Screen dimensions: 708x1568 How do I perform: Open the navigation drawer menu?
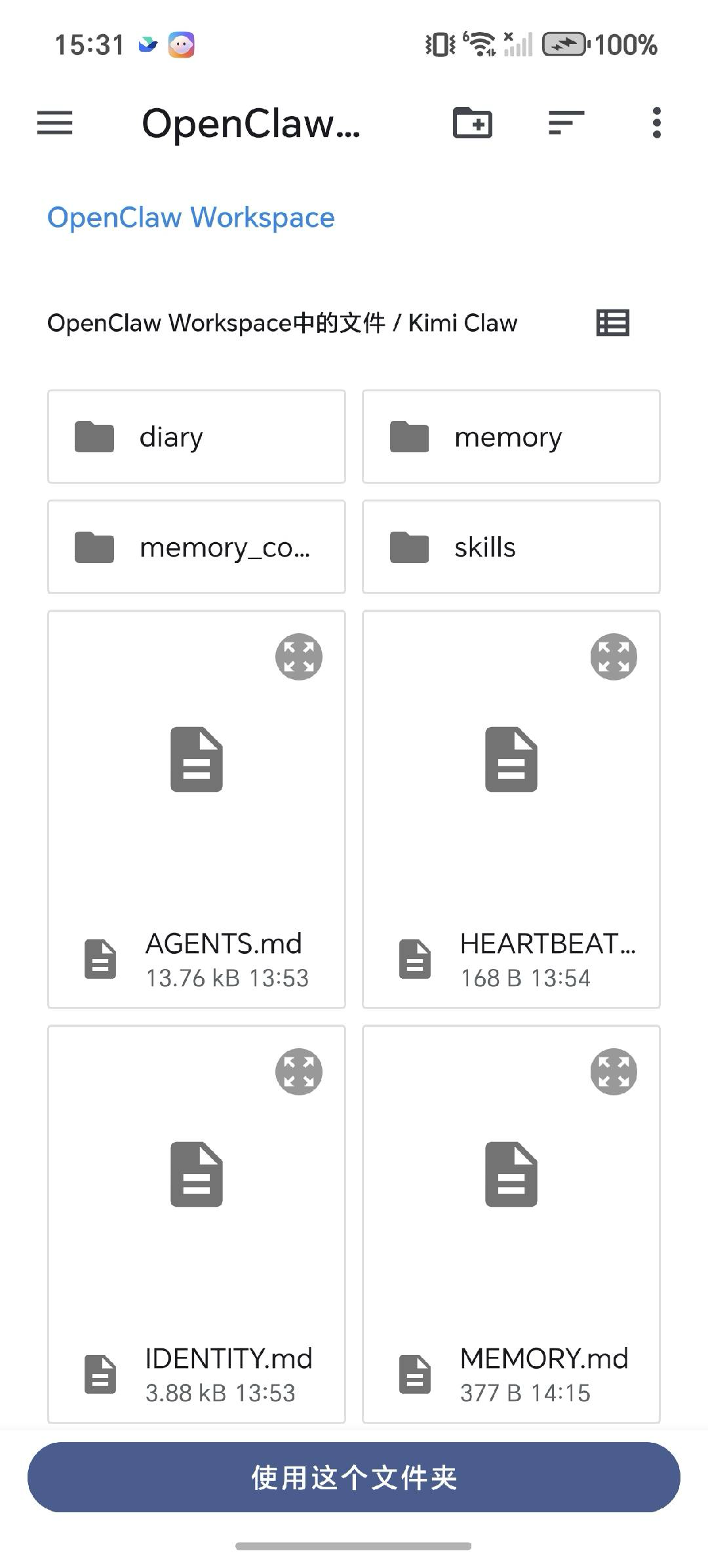click(55, 123)
